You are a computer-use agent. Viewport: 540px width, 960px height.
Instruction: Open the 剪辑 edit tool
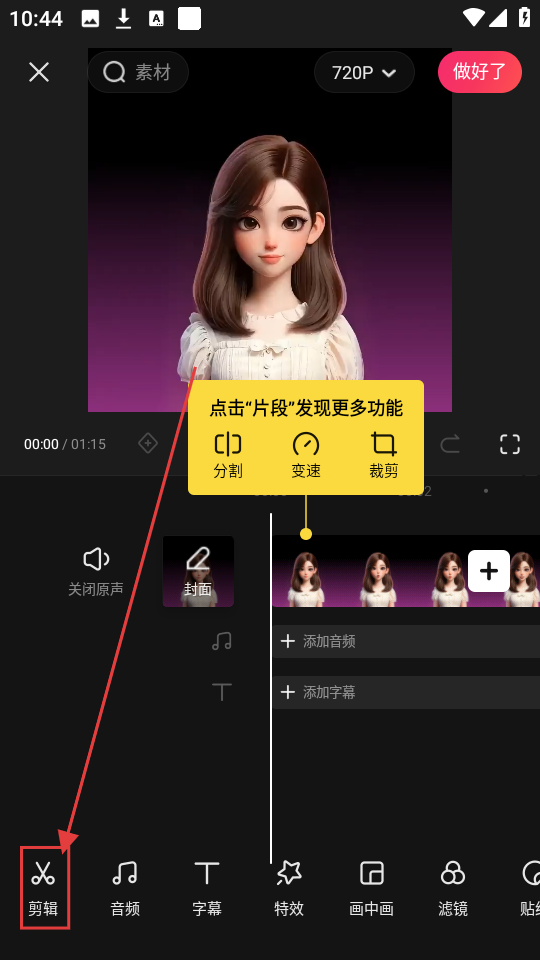(x=43, y=888)
